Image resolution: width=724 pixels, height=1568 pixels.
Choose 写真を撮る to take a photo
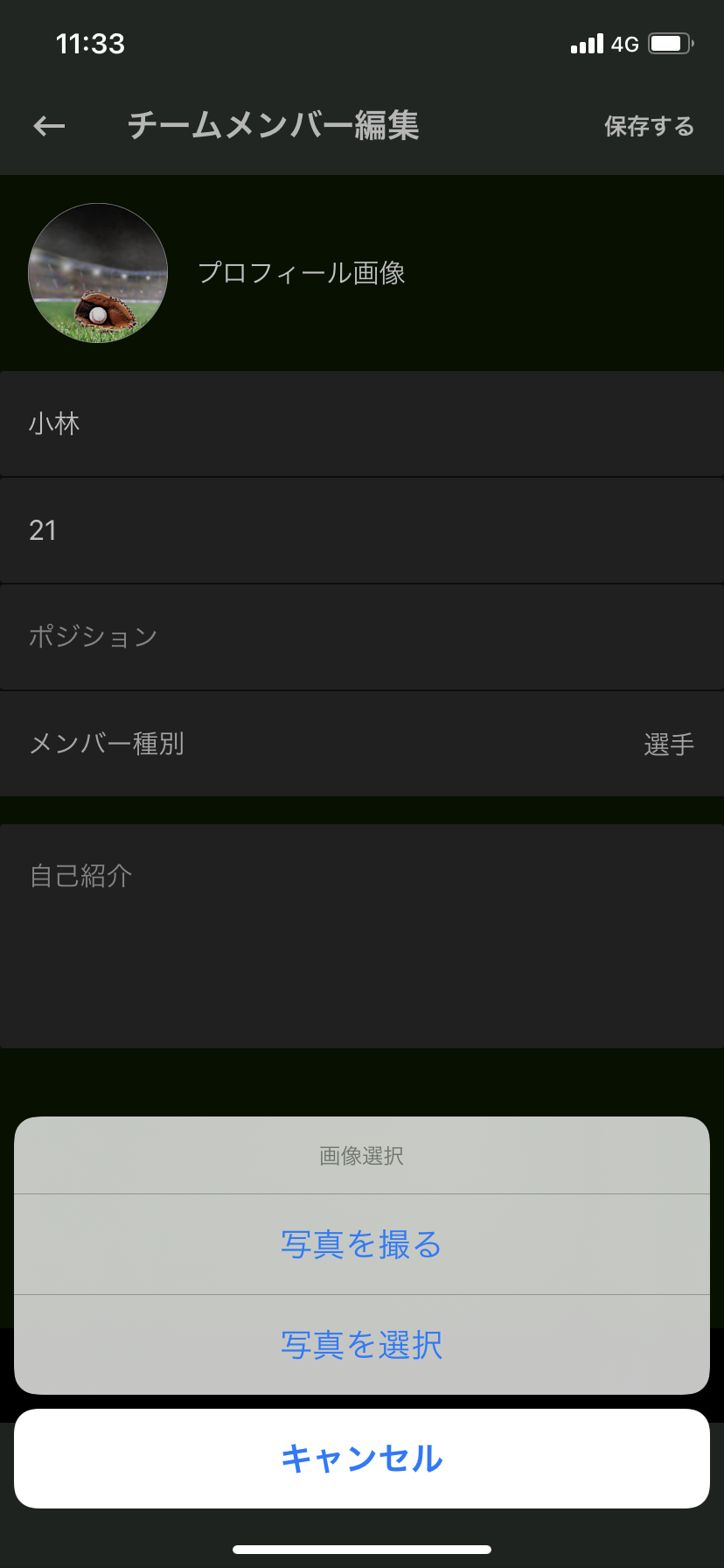(361, 1243)
